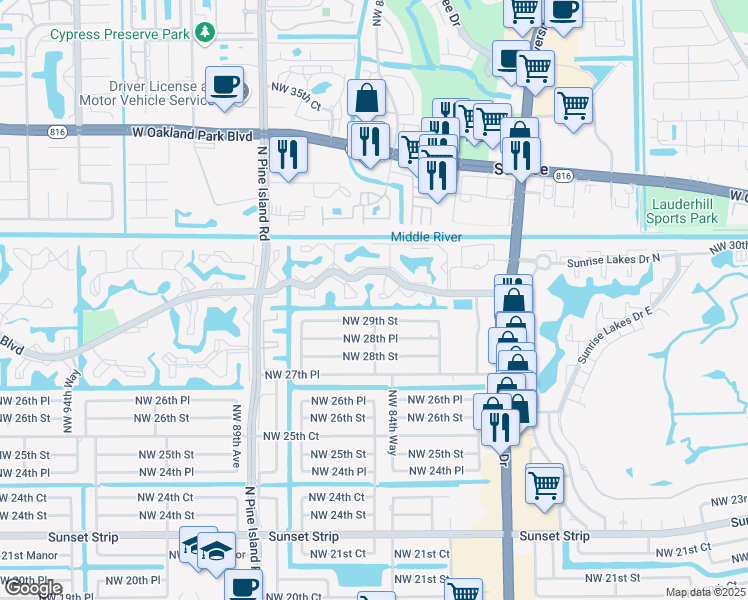Tap the coffee marker south of Sunset Strip
This screenshot has width=748, height=600.
pos(243,587)
